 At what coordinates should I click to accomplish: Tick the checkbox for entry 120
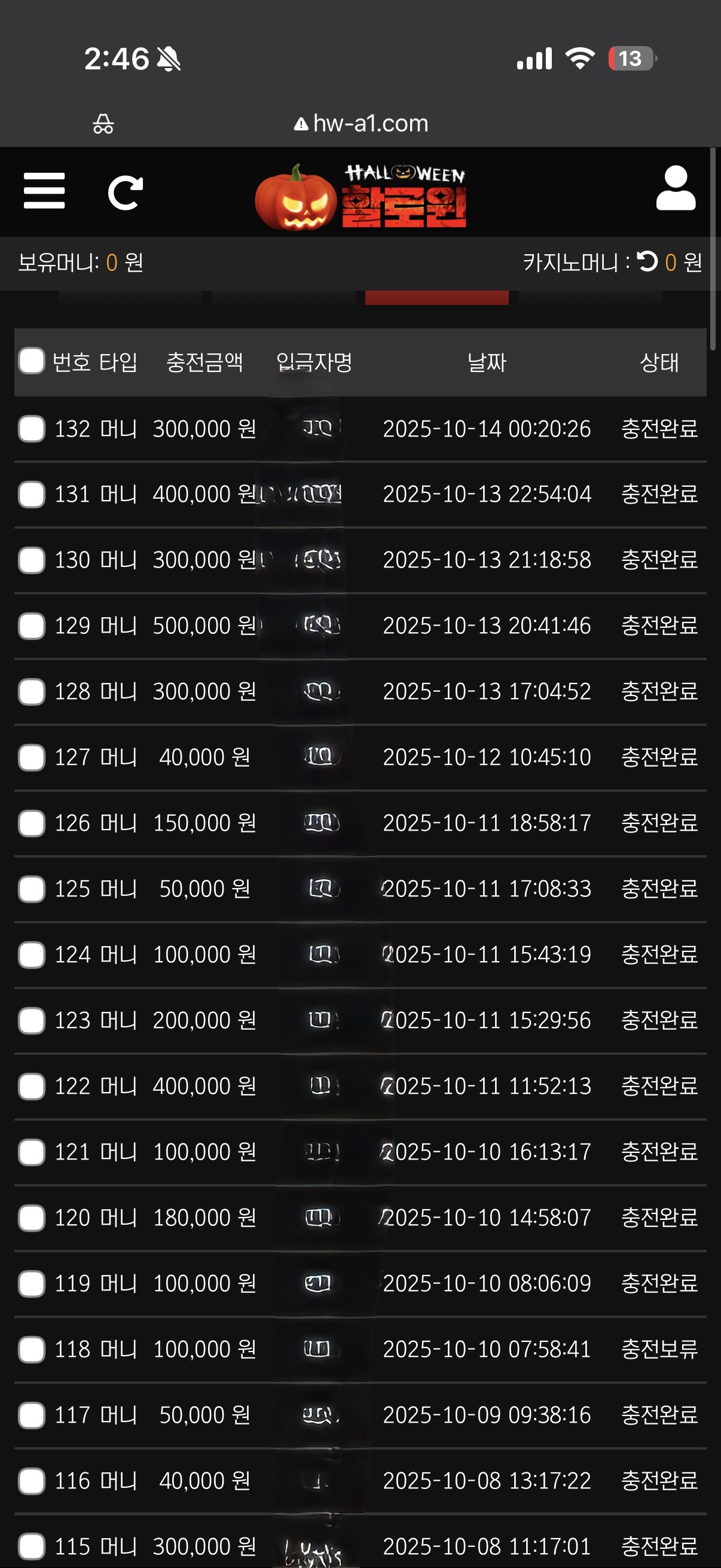[32, 1218]
